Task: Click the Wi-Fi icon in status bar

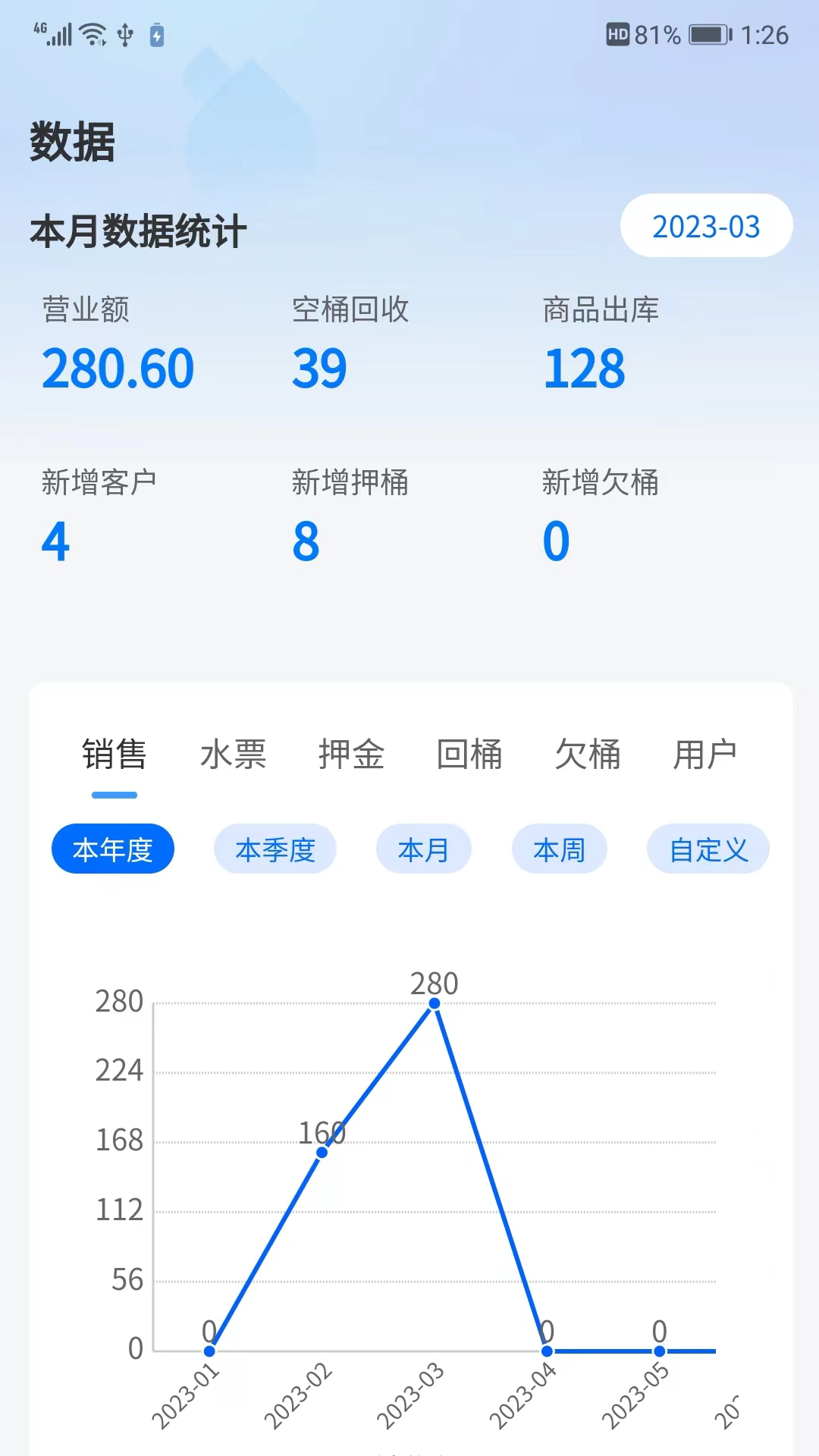Action: pos(93,32)
